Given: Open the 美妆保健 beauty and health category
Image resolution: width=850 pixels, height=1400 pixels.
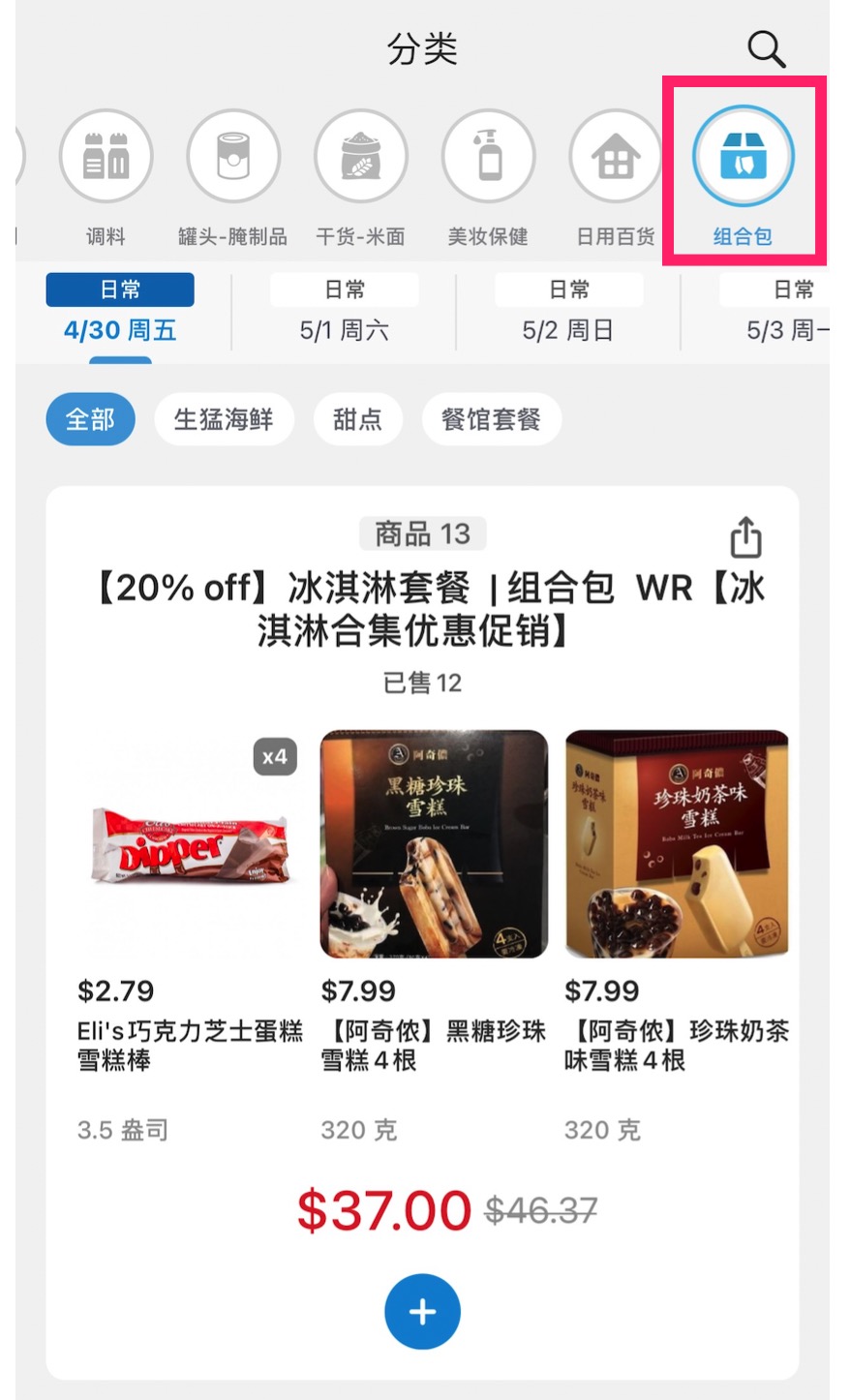Looking at the screenshot, I should pyautogui.click(x=489, y=156).
